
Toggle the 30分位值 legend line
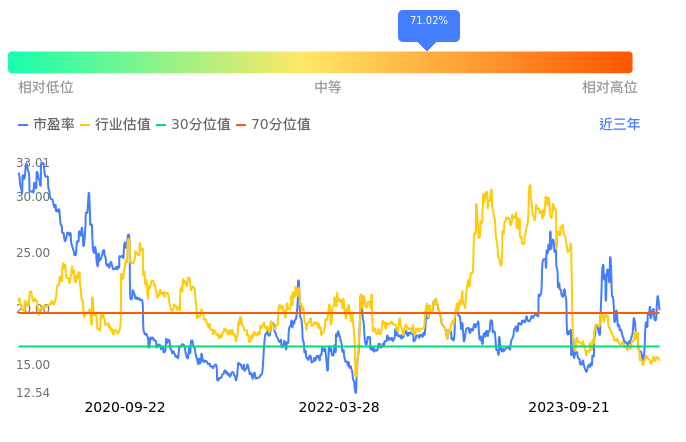pyautogui.click(x=193, y=124)
